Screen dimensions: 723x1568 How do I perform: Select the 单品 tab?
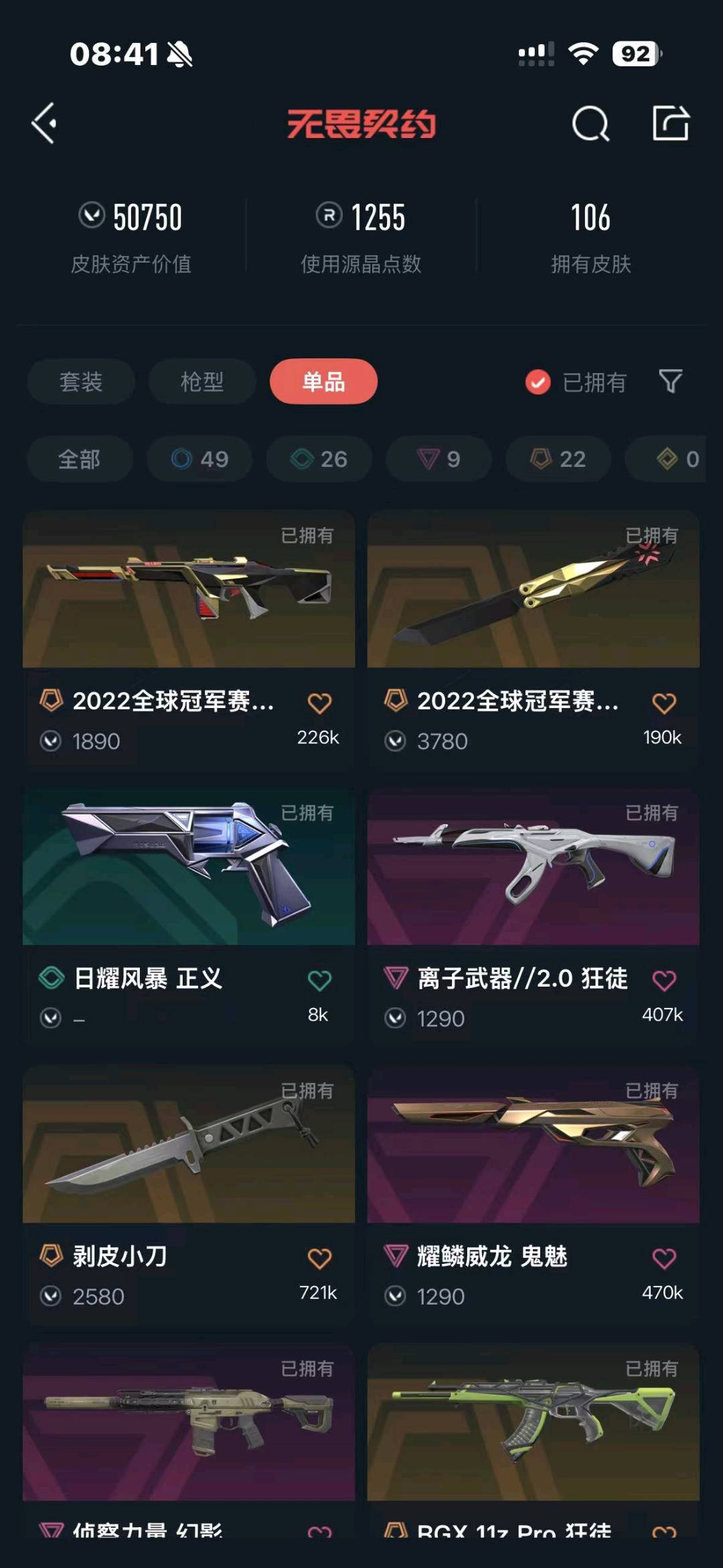tap(323, 382)
